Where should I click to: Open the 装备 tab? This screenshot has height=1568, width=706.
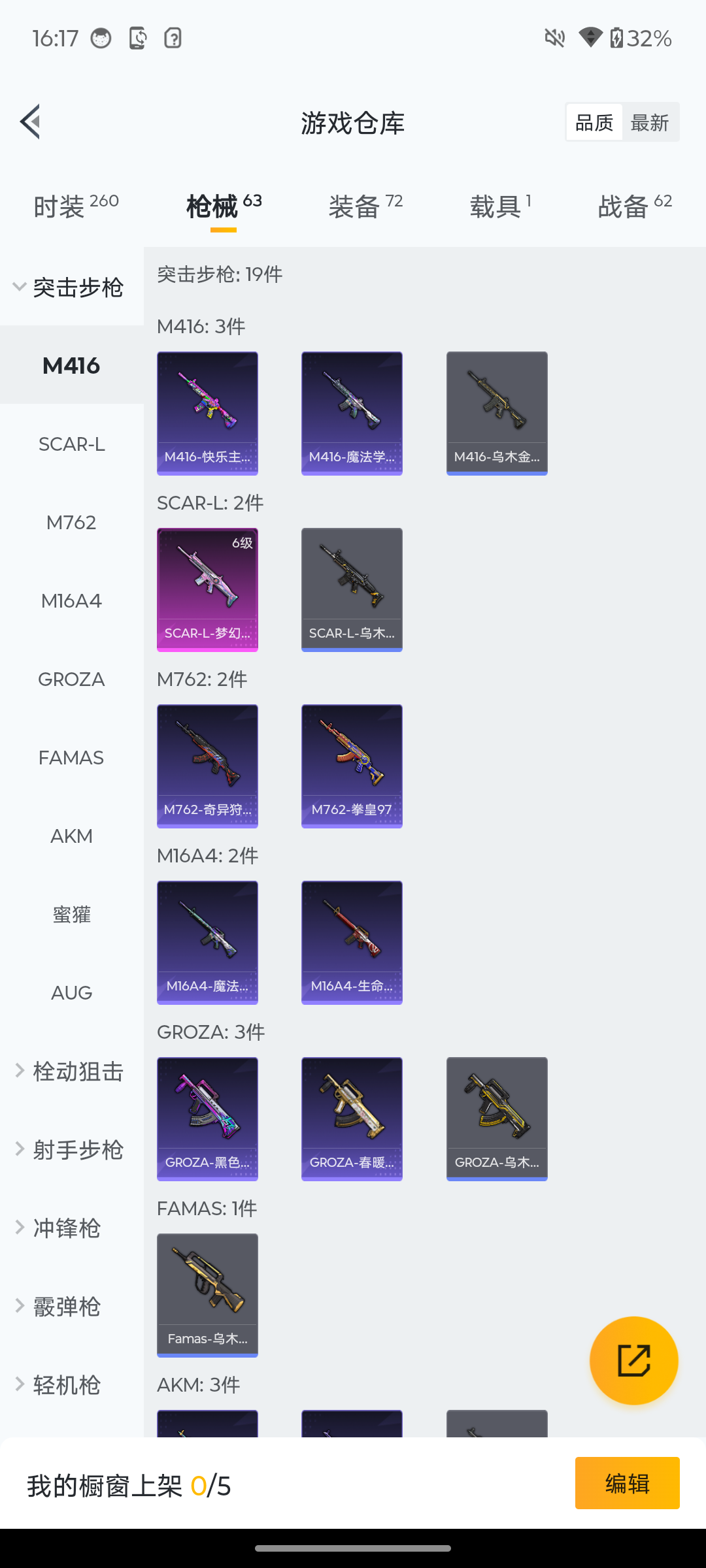365,206
